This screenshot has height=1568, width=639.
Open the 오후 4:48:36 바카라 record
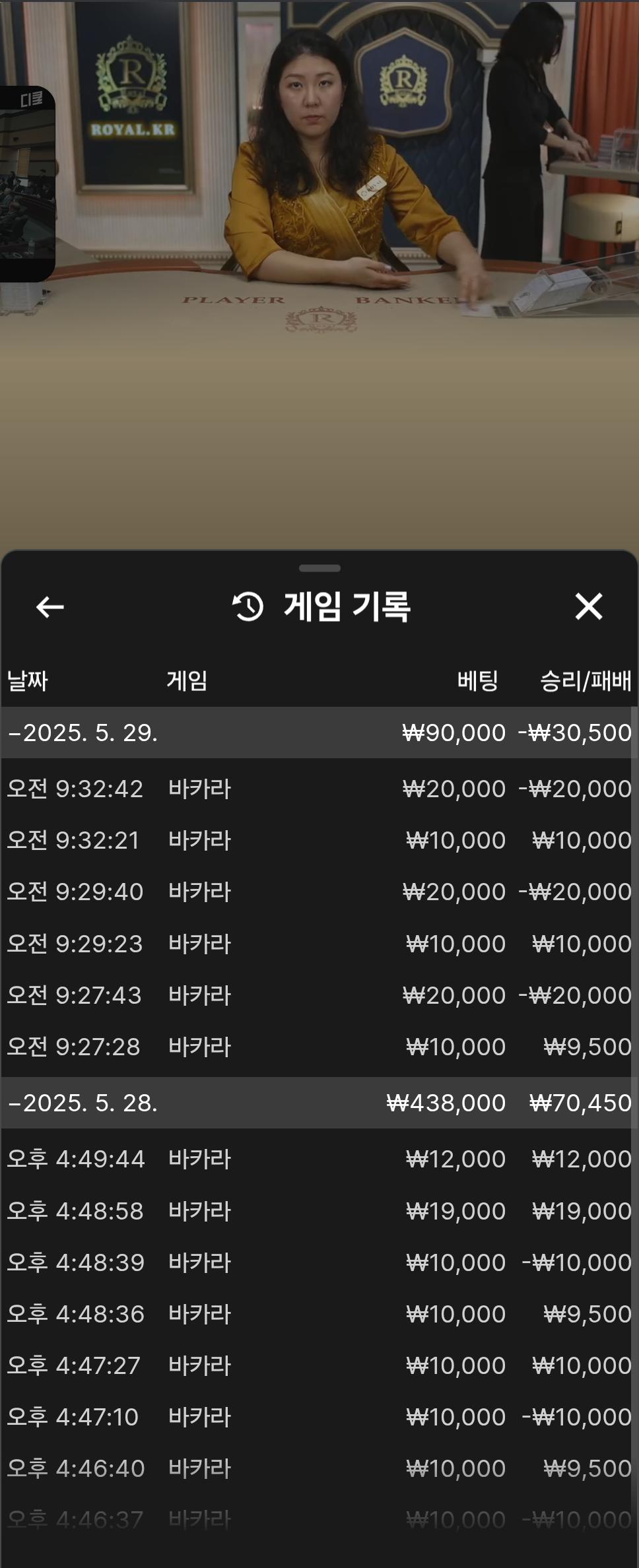[319, 1314]
